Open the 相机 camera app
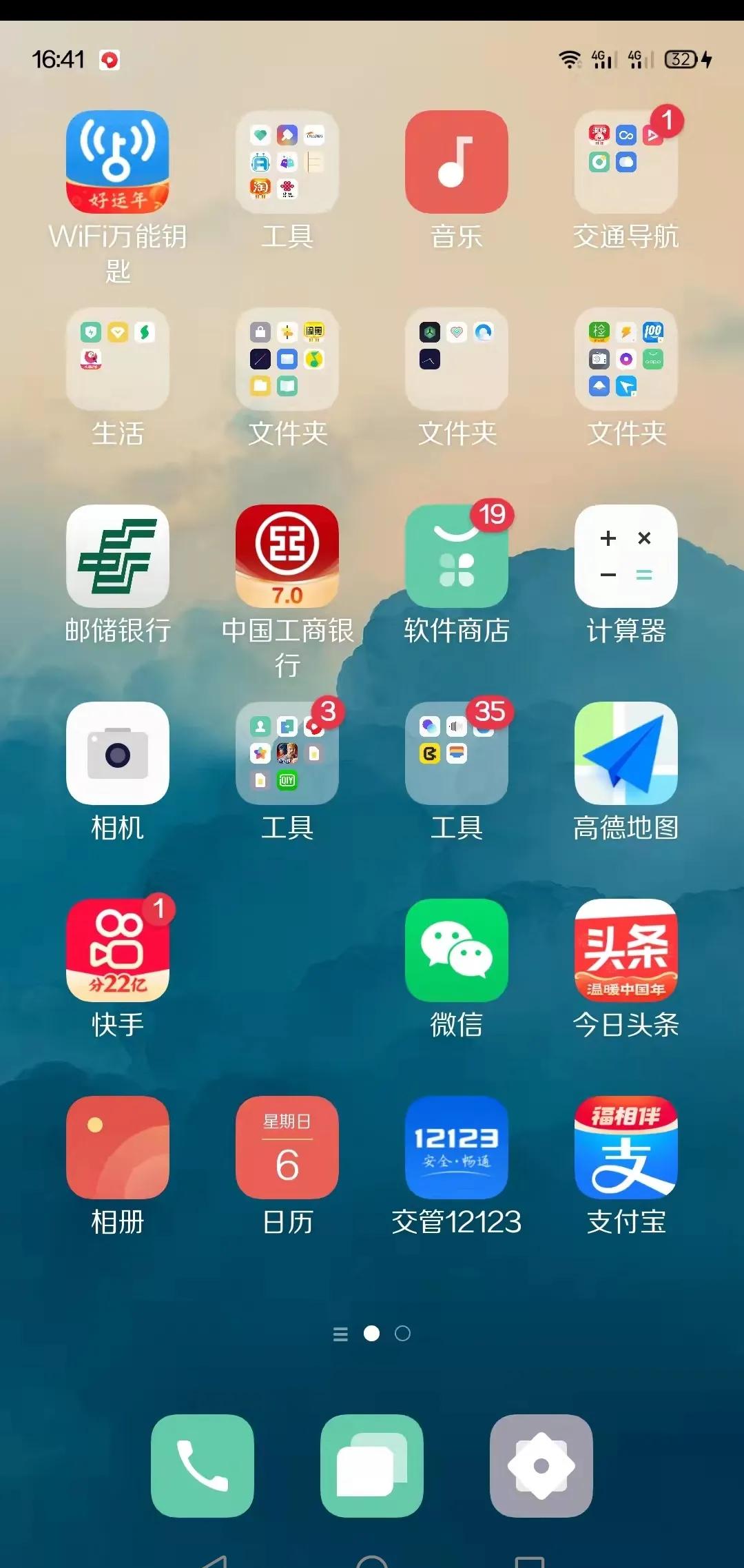744x1568 pixels. [118, 753]
